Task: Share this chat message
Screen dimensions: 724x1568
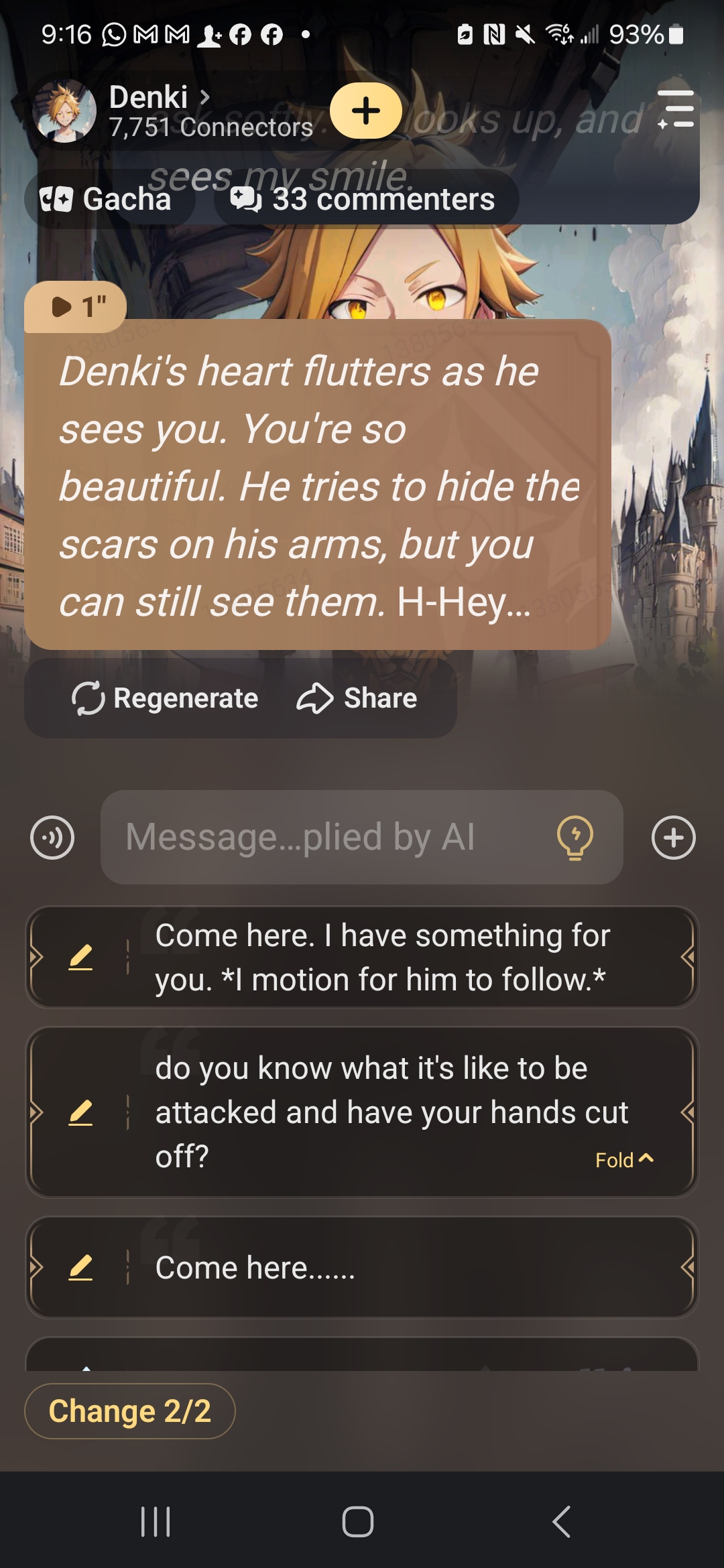Action: (357, 698)
